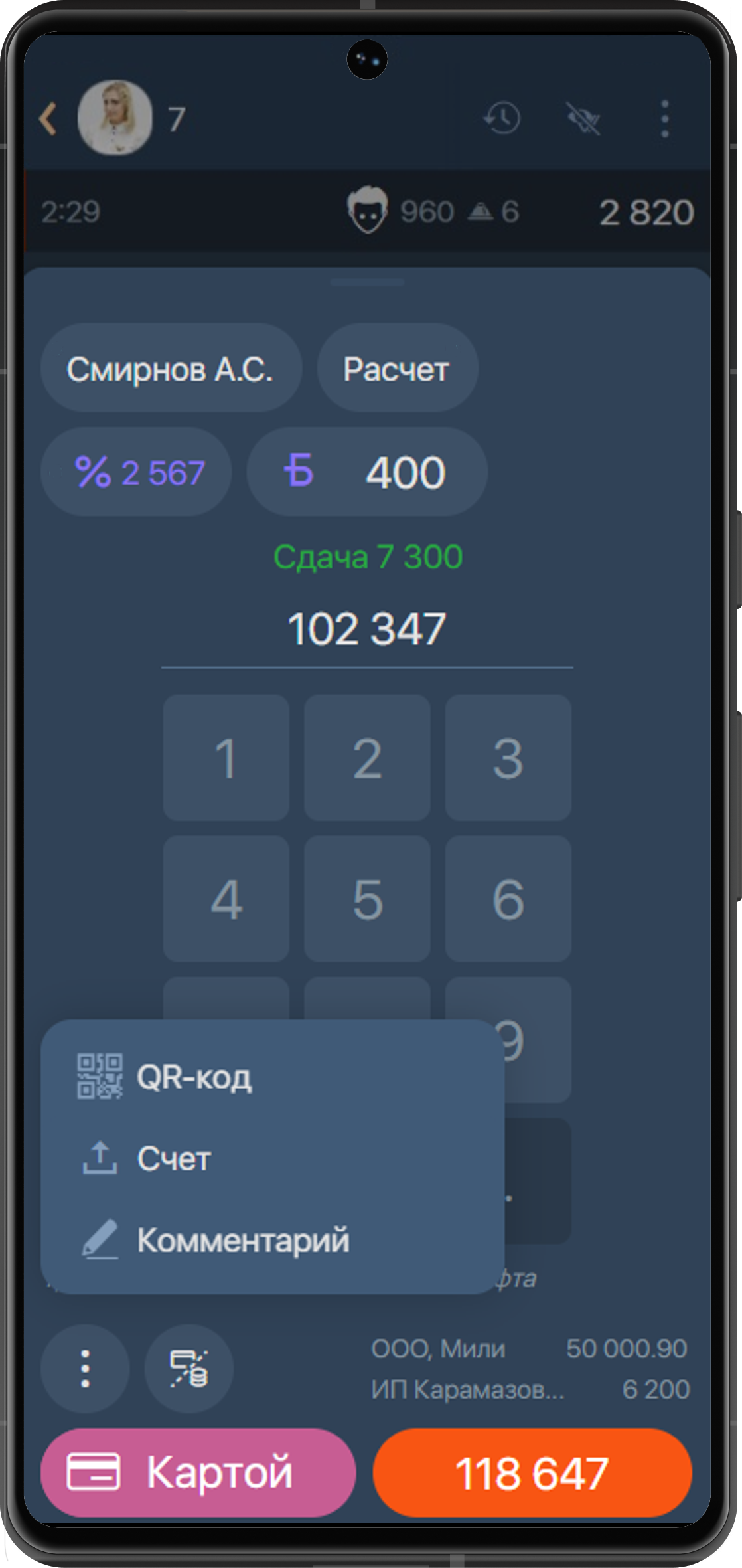
Task: Select the Расчет chip
Action: (397, 369)
